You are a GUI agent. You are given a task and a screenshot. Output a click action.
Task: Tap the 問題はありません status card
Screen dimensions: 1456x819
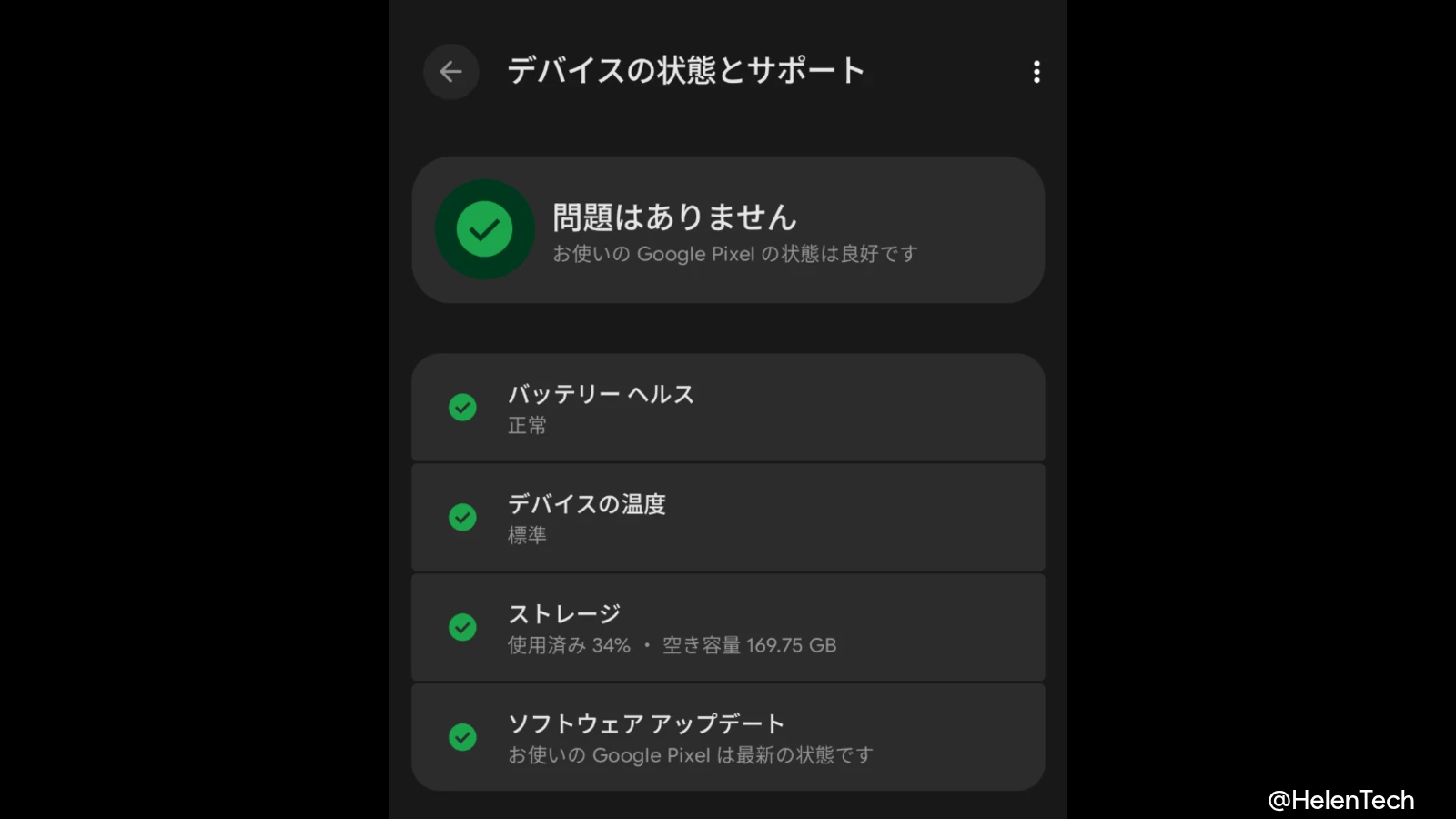pos(728,230)
